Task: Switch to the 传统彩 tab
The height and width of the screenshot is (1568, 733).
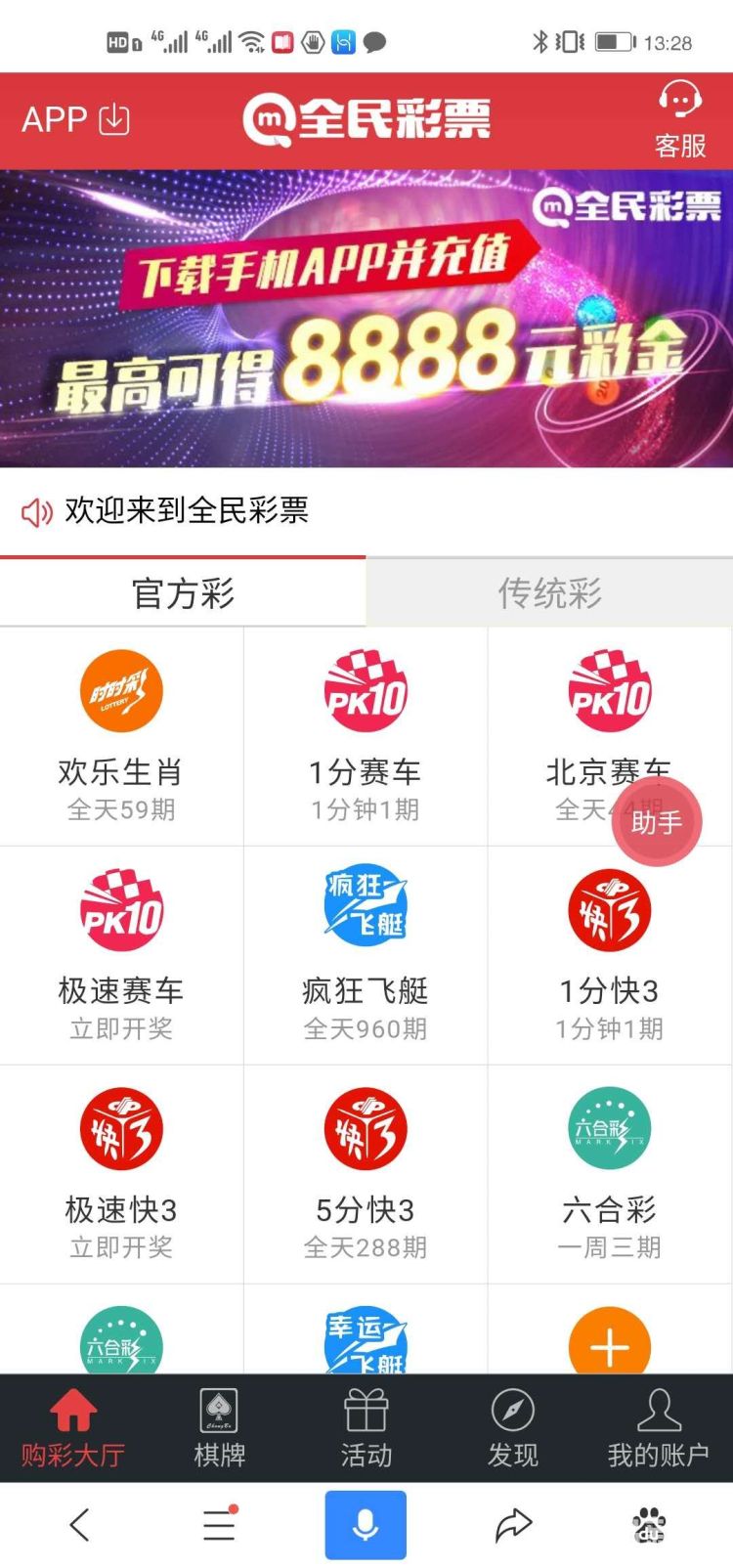Action: pos(549,591)
